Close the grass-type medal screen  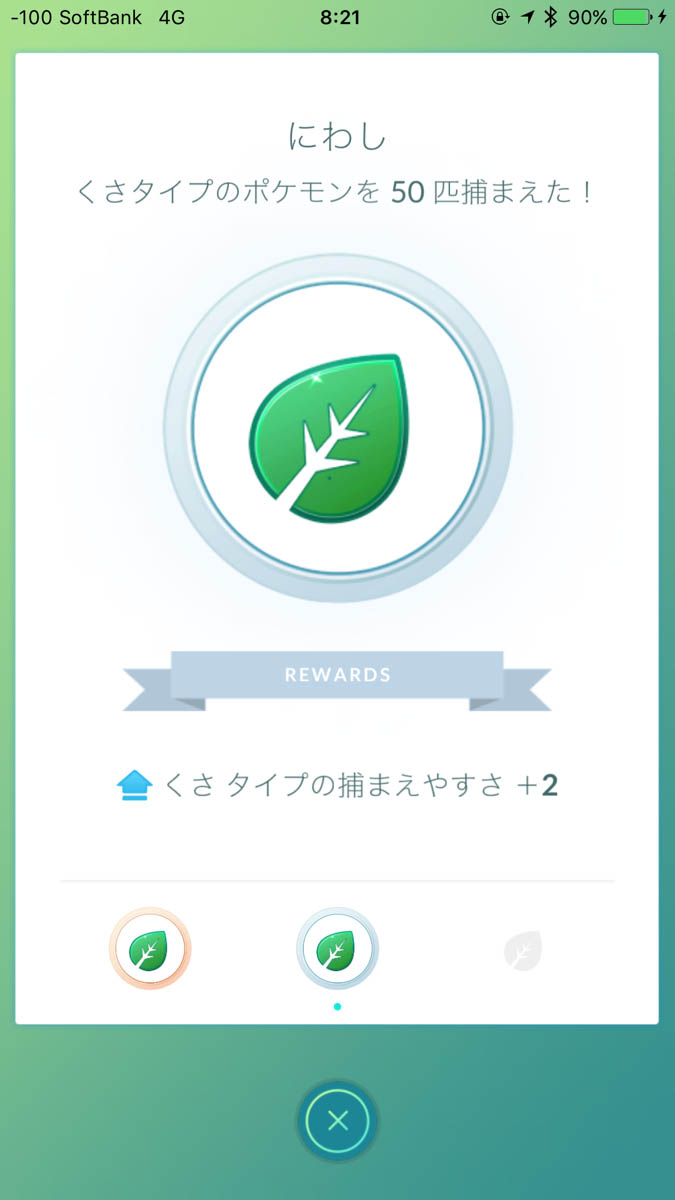(337, 1120)
